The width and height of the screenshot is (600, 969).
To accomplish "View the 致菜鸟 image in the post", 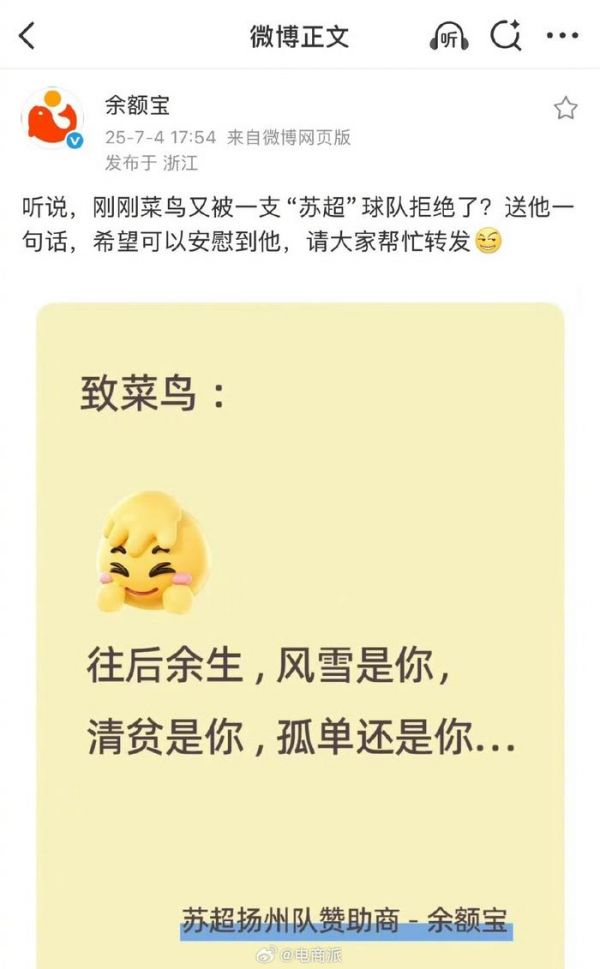I will [300, 630].
